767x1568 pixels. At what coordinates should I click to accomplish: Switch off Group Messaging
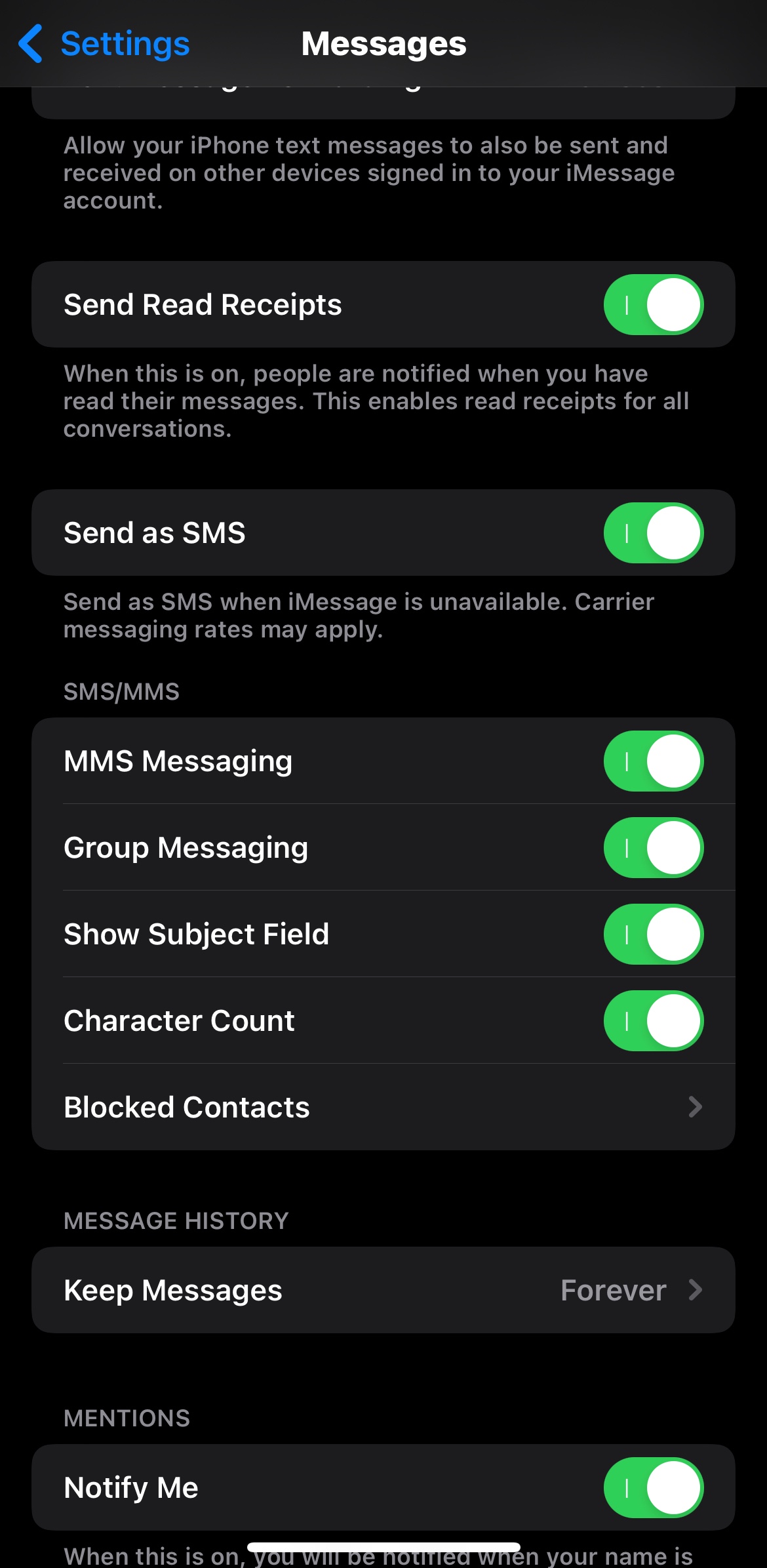click(653, 848)
